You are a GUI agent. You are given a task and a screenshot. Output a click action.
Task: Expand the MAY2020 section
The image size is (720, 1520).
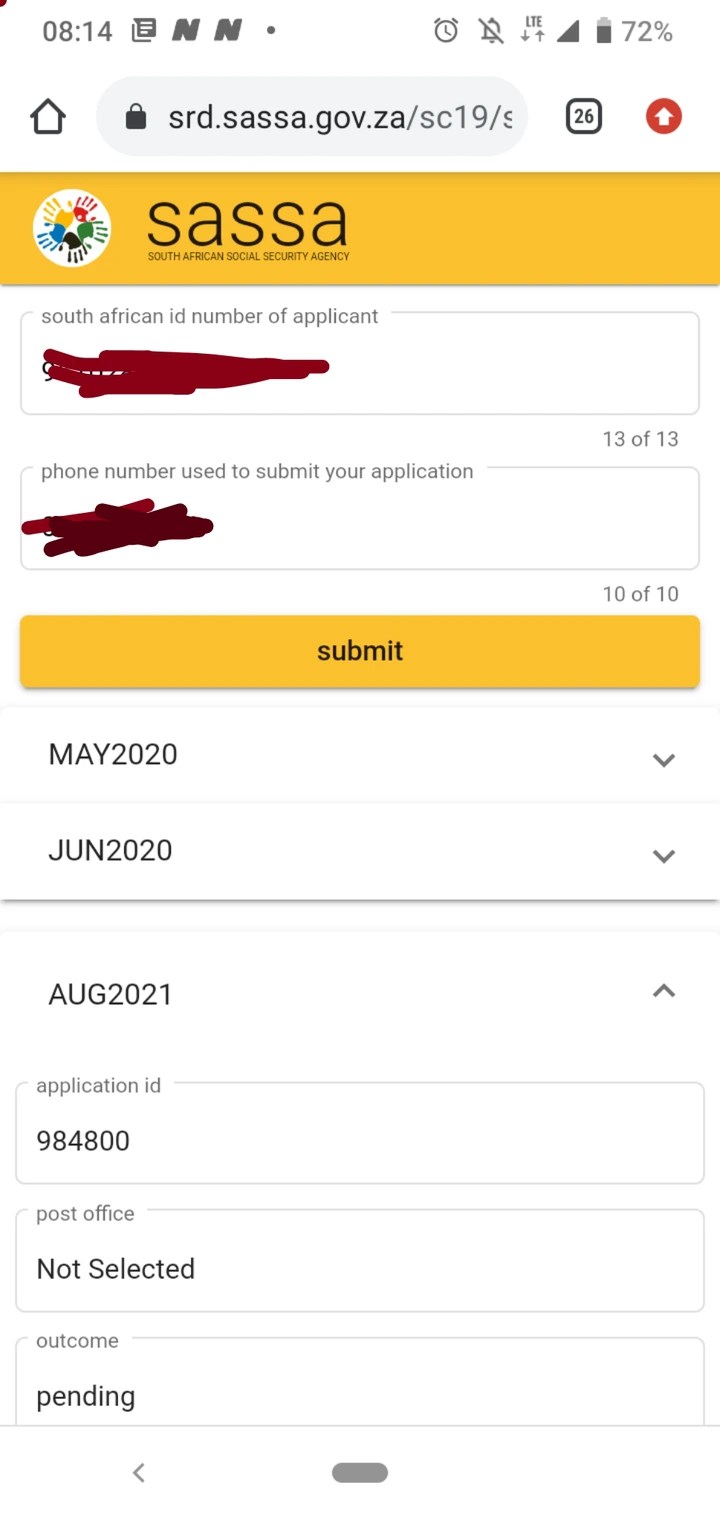point(360,755)
